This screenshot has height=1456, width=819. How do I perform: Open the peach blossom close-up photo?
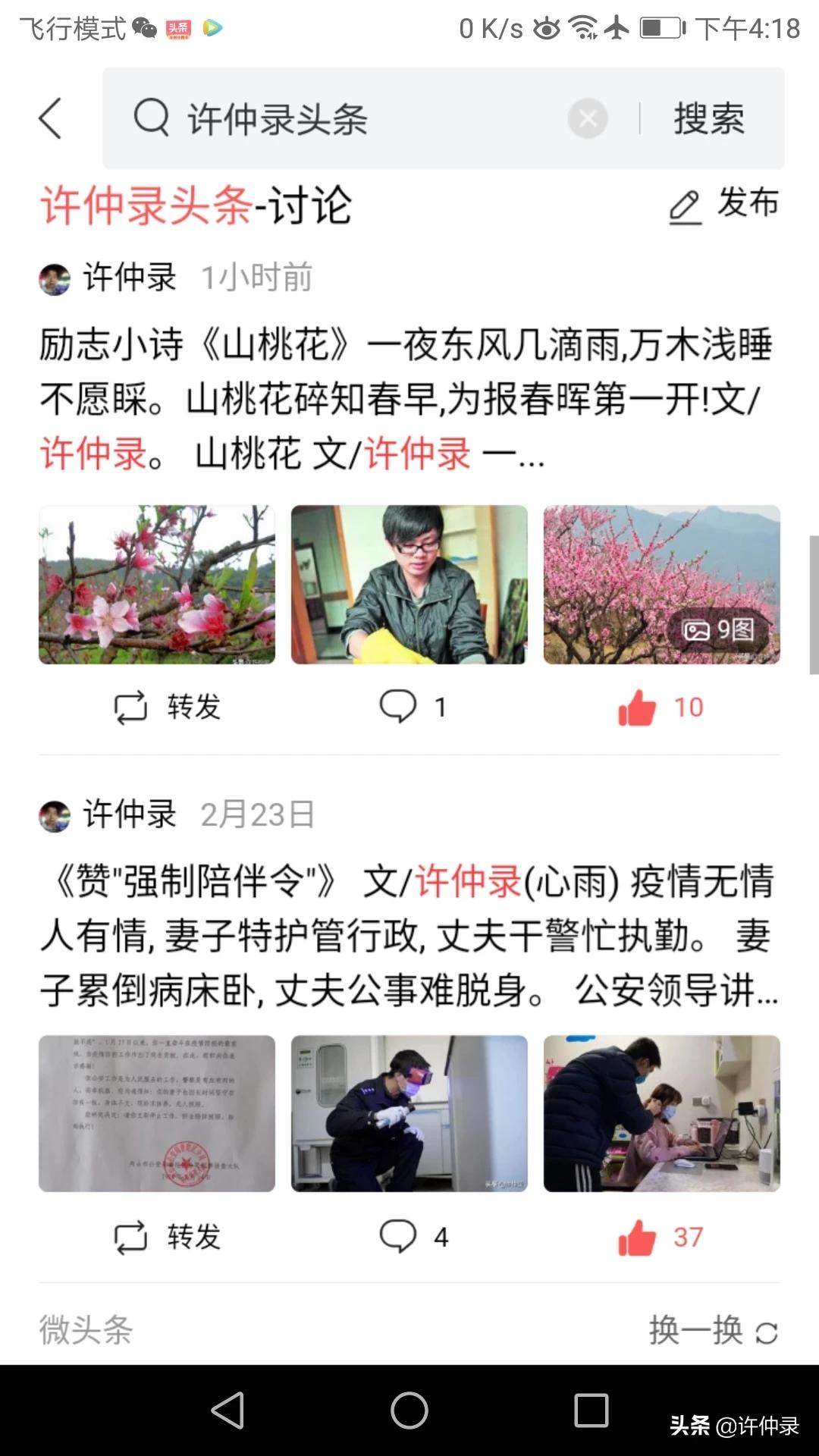[157, 585]
